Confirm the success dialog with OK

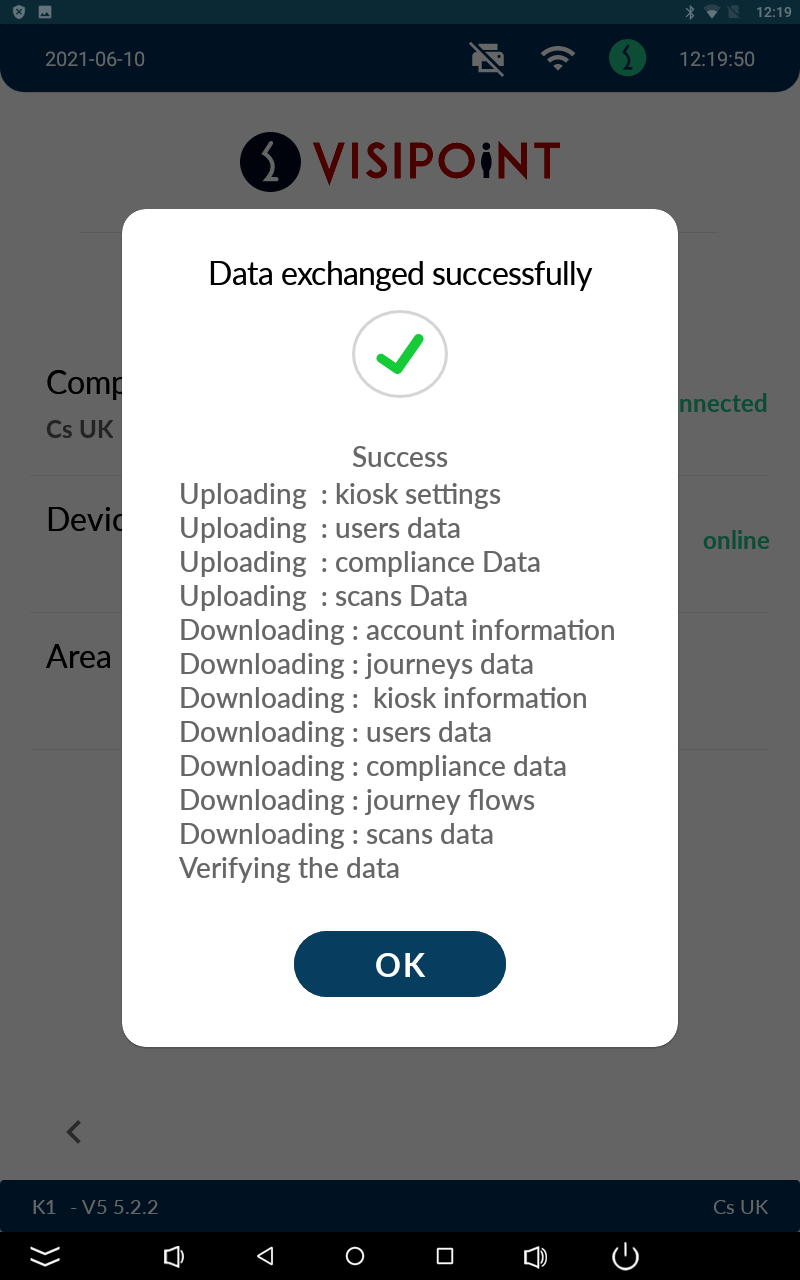(x=400, y=964)
